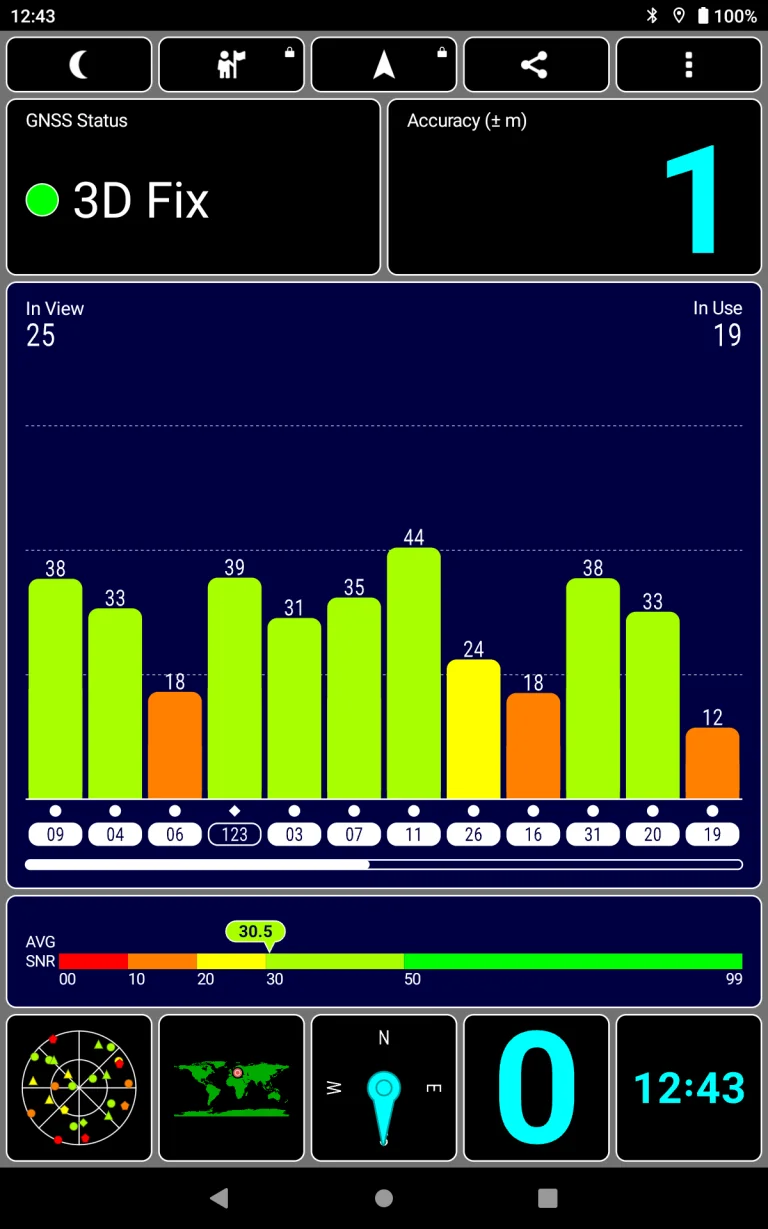The height and width of the screenshot is (1229, 768).
Task: Open the three-dot overflow menu
Action: [688, 65]
